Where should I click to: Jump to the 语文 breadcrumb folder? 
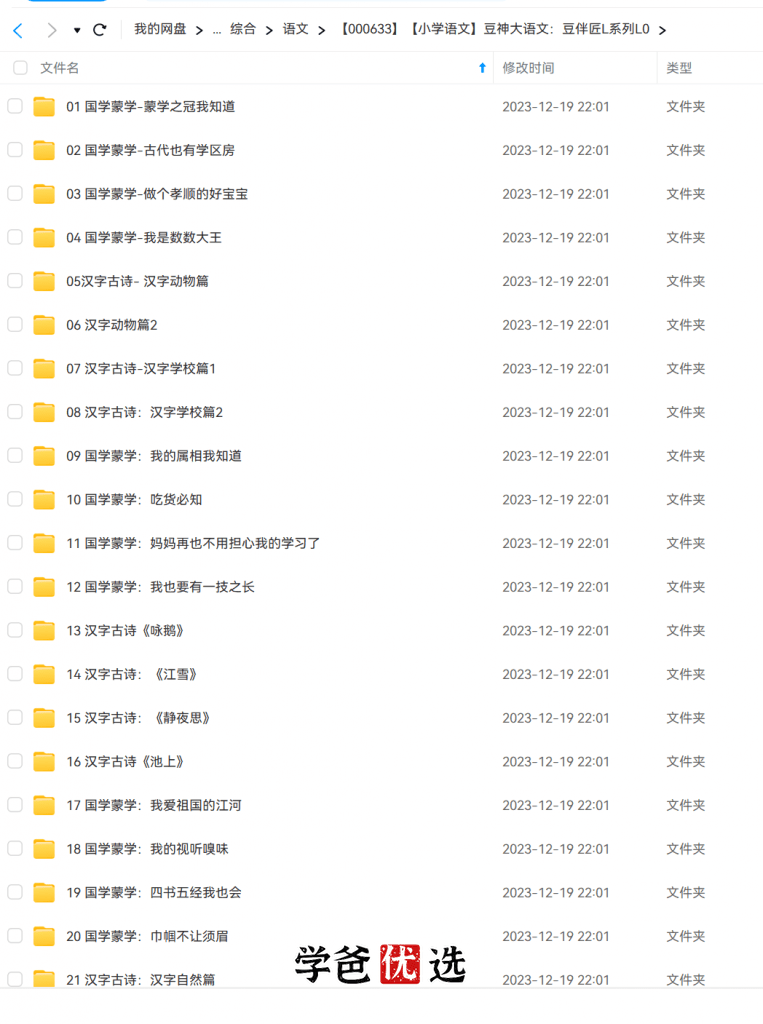[295, 29]
